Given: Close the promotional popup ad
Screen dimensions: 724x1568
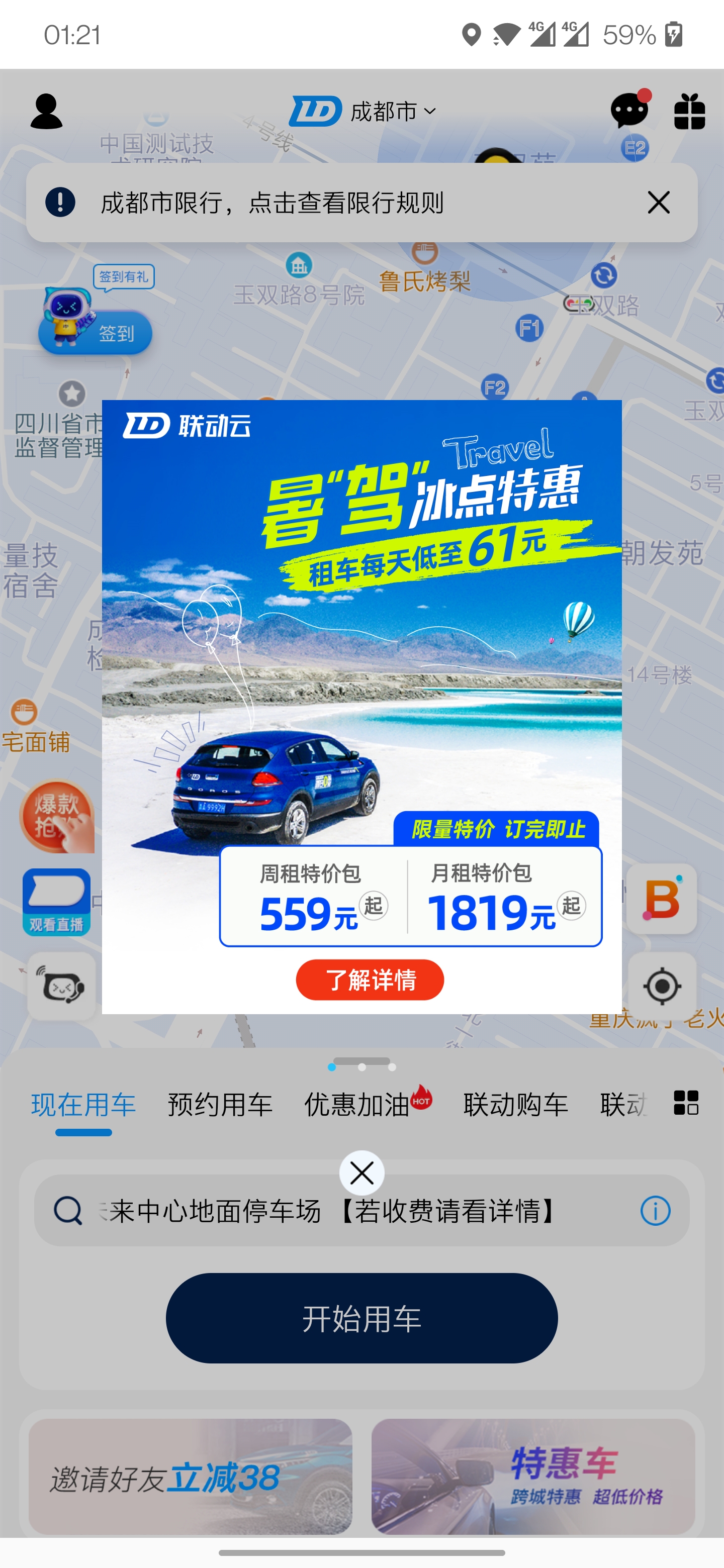Looking at the screenshot, I should (x=361, y=1172).
